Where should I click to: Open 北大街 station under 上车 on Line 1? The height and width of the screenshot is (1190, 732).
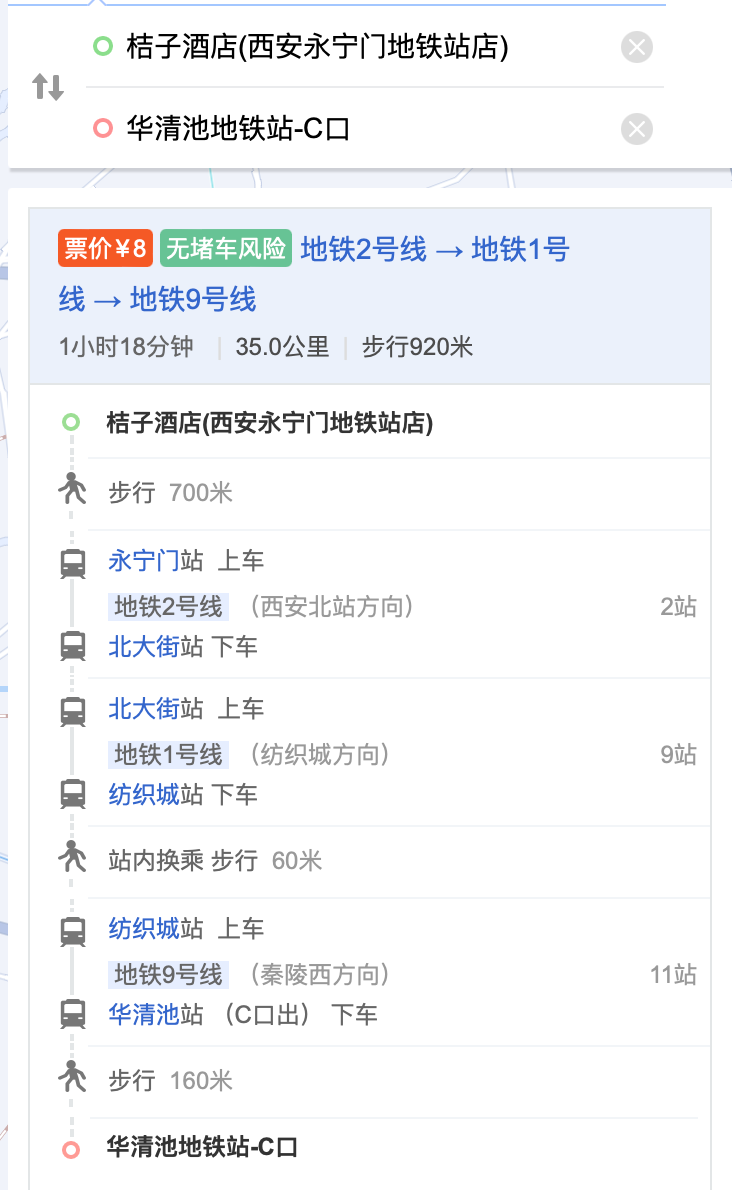coord(143,709)
